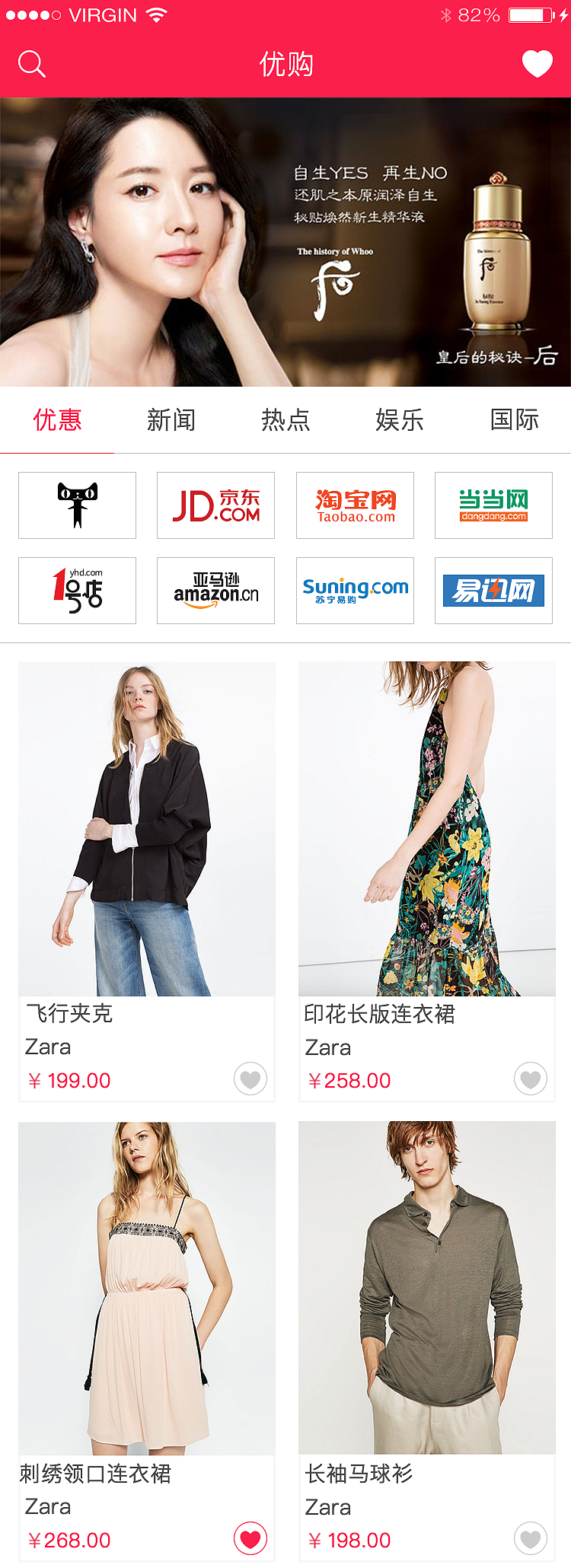The image size is (571, 1568).
Task: Select the Tmall cat logo
Action: (x=76, y=505)
